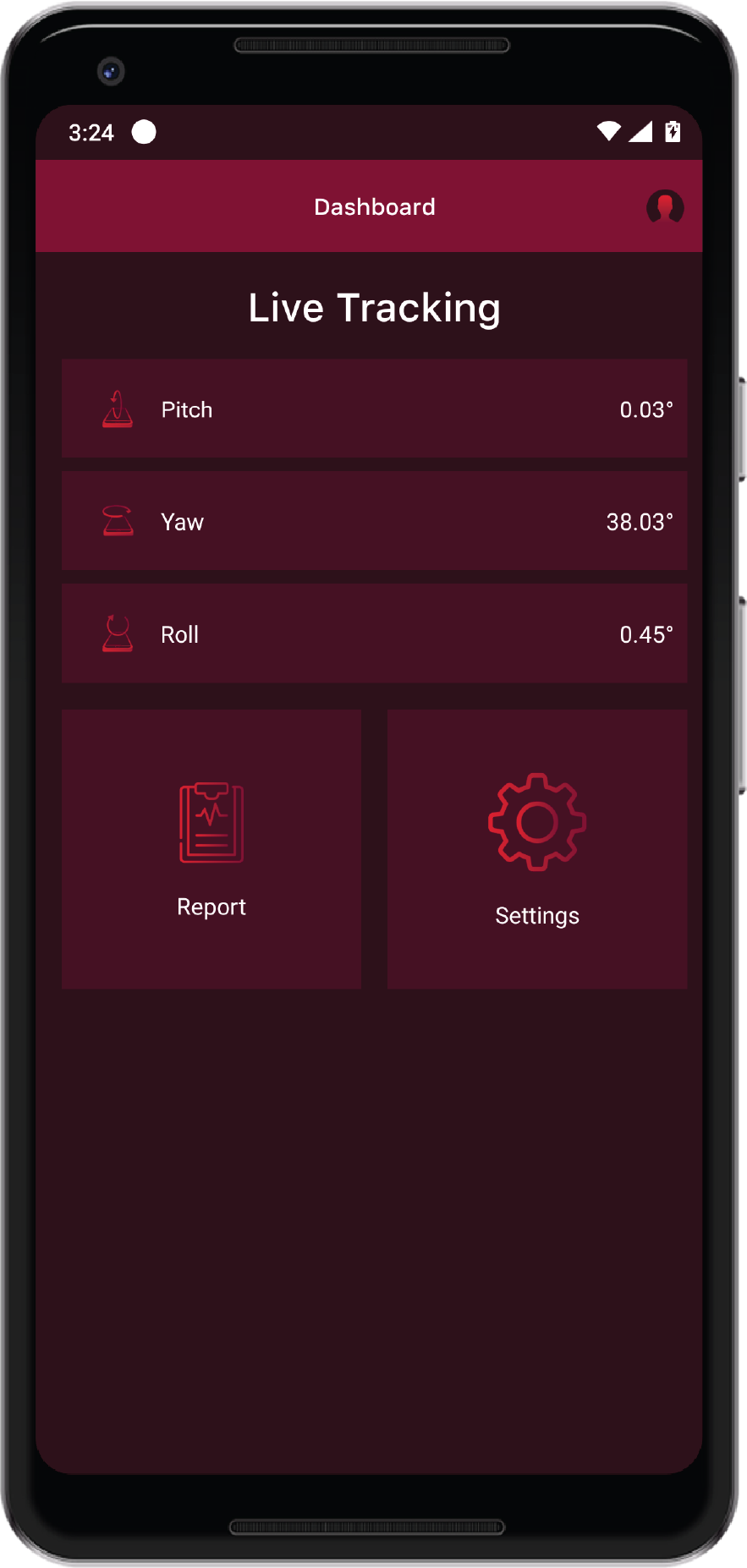Open the profile avatar in the header
747x1568 pixels.
pyautogui.click(x=665, y=207)
